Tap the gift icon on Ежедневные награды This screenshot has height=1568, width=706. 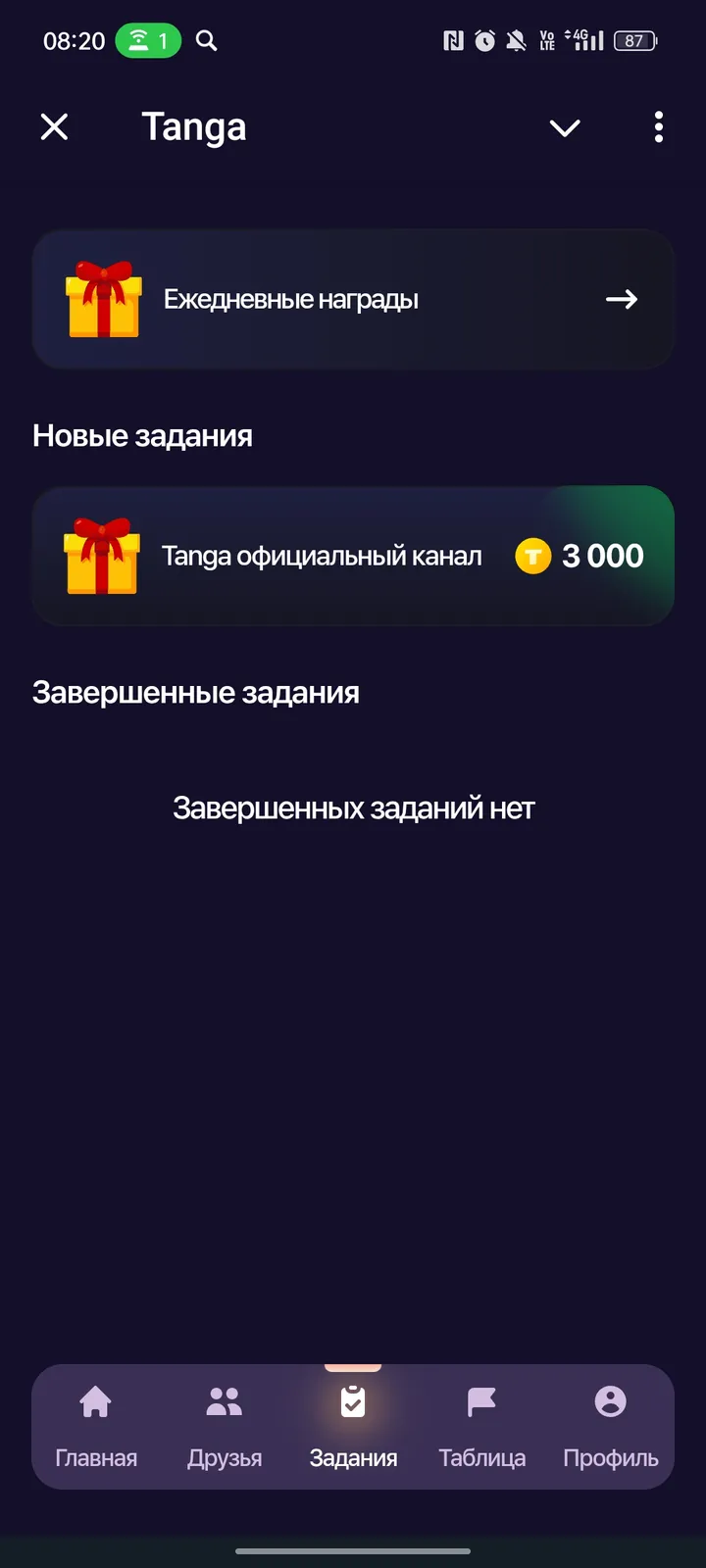pos(103,299)
